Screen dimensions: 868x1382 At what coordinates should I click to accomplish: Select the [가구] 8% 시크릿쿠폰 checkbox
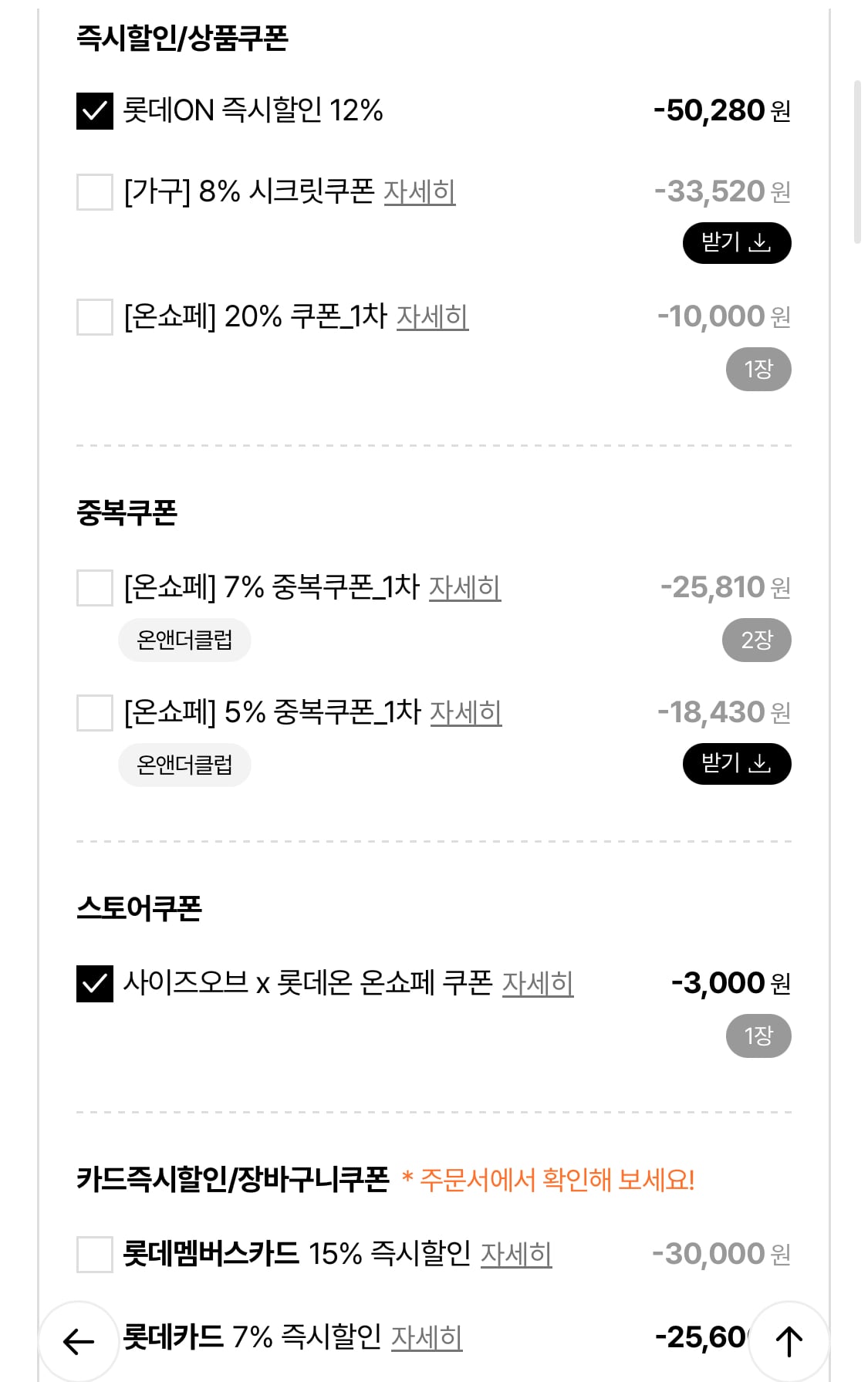tap(94, 194)
